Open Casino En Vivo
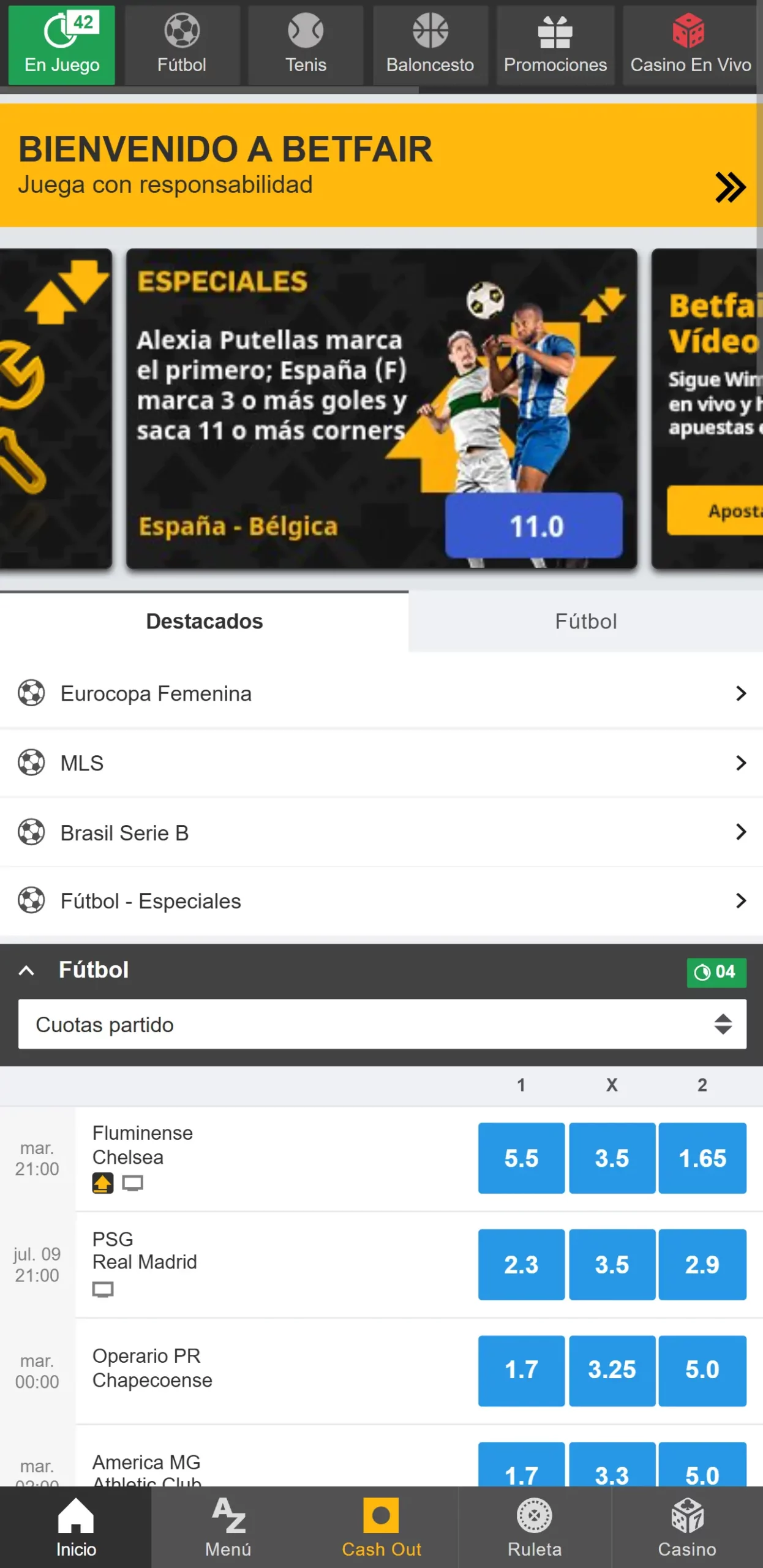Screen dimensions: 763x1568 [x=690, y=45]
